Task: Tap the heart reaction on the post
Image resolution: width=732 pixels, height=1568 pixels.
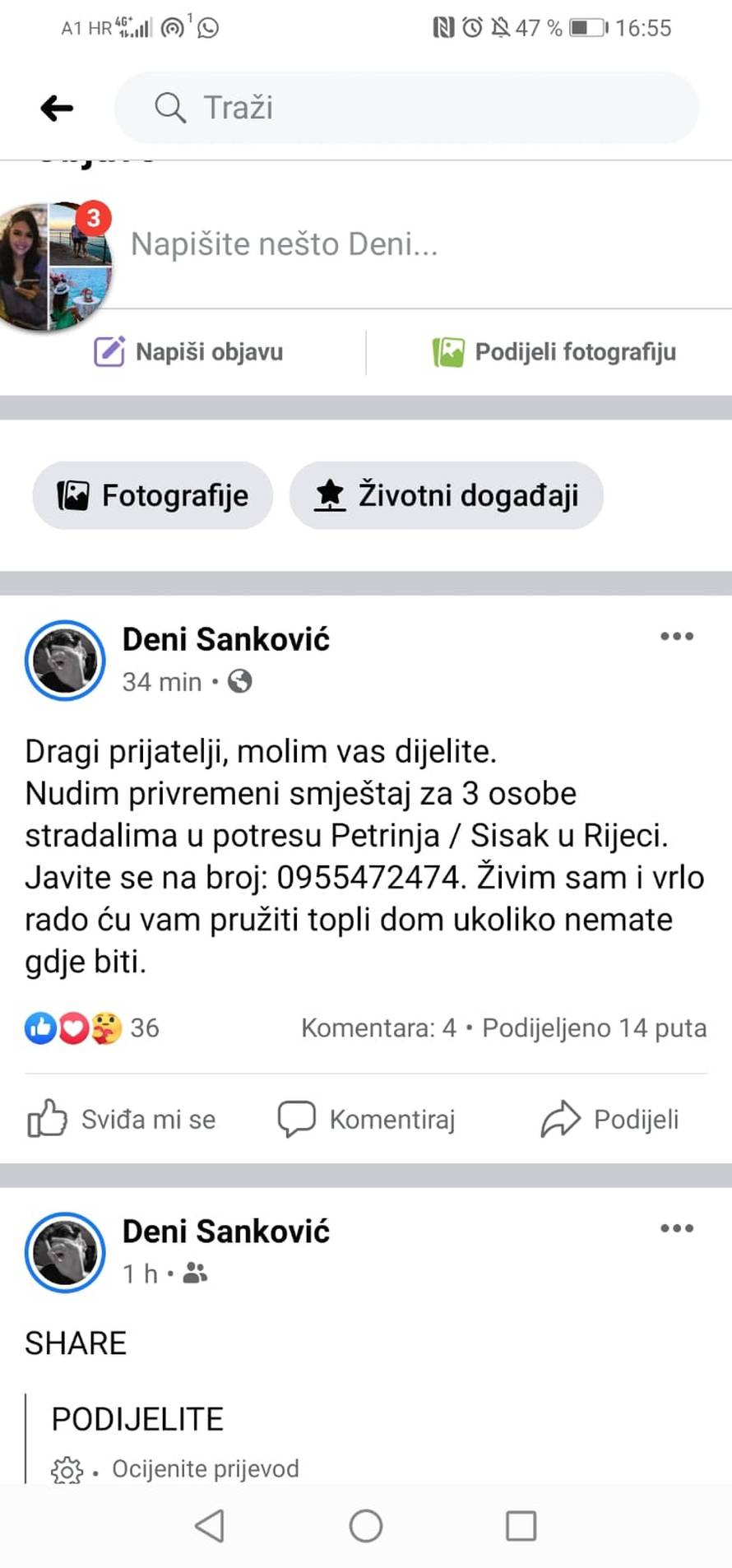Action: (73, 1027)
